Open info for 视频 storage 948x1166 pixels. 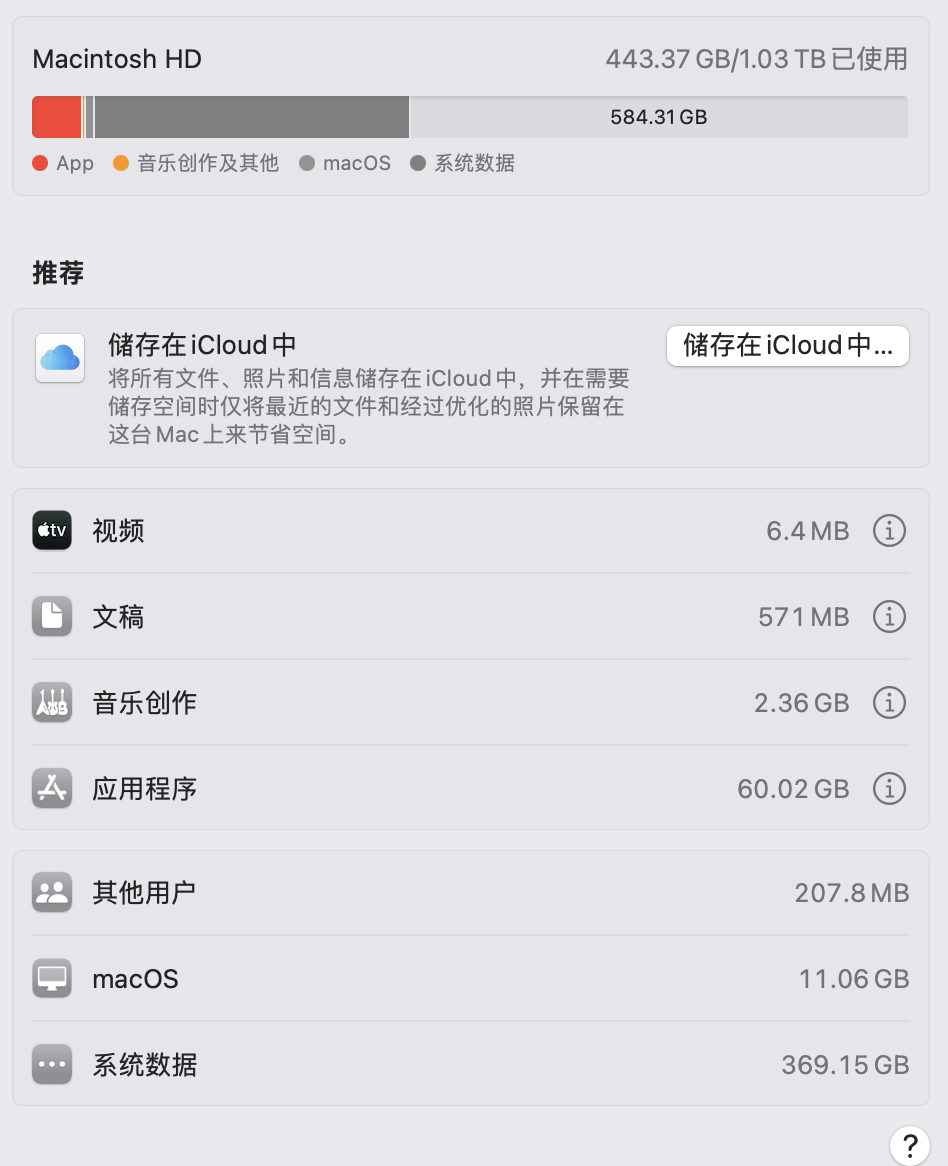[889, 531]
